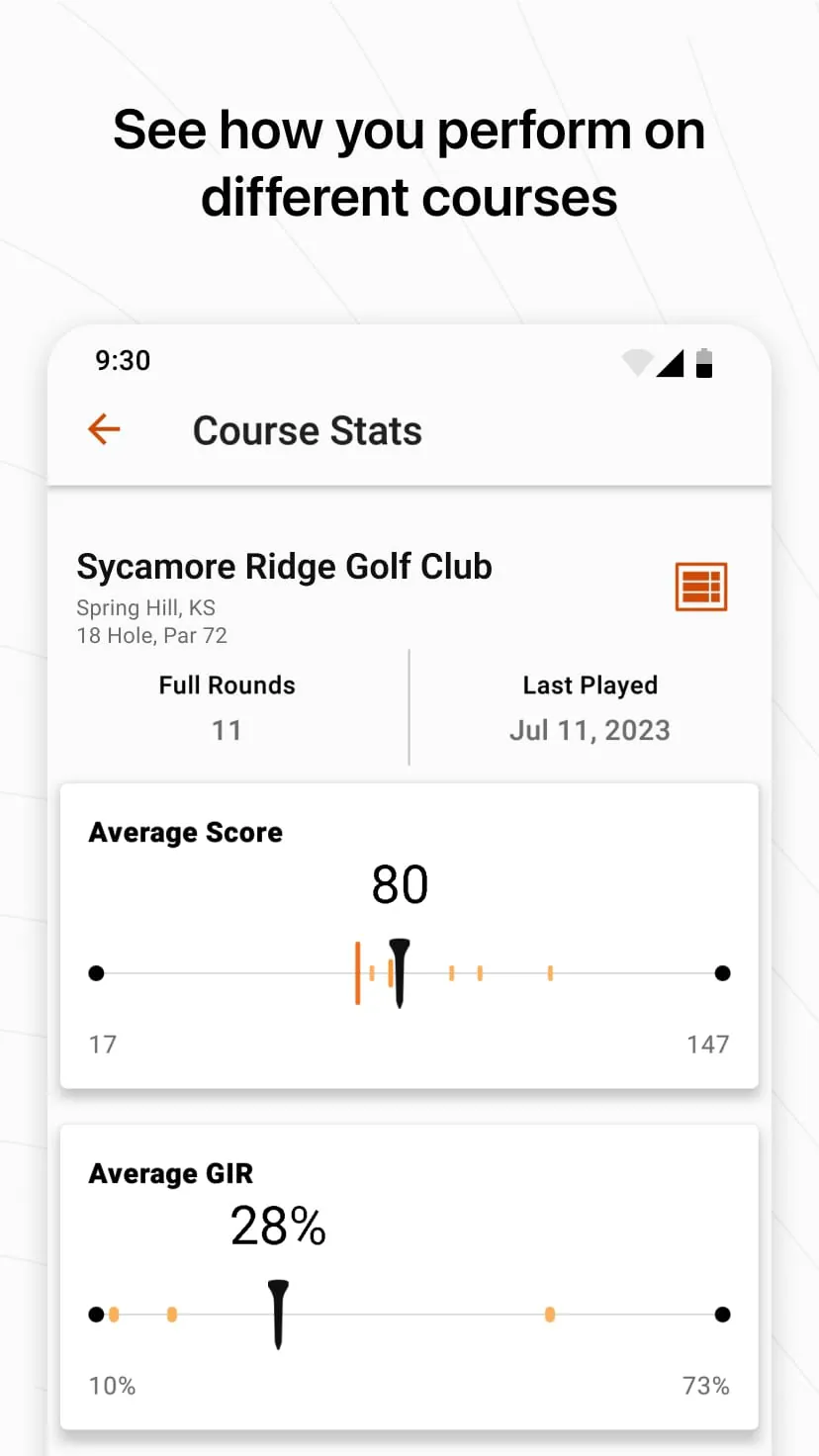Select the right orange dot on GIR slider
Image resolution: width=819 pixels, height=1456 pixels.
[x=550, y=1315]
